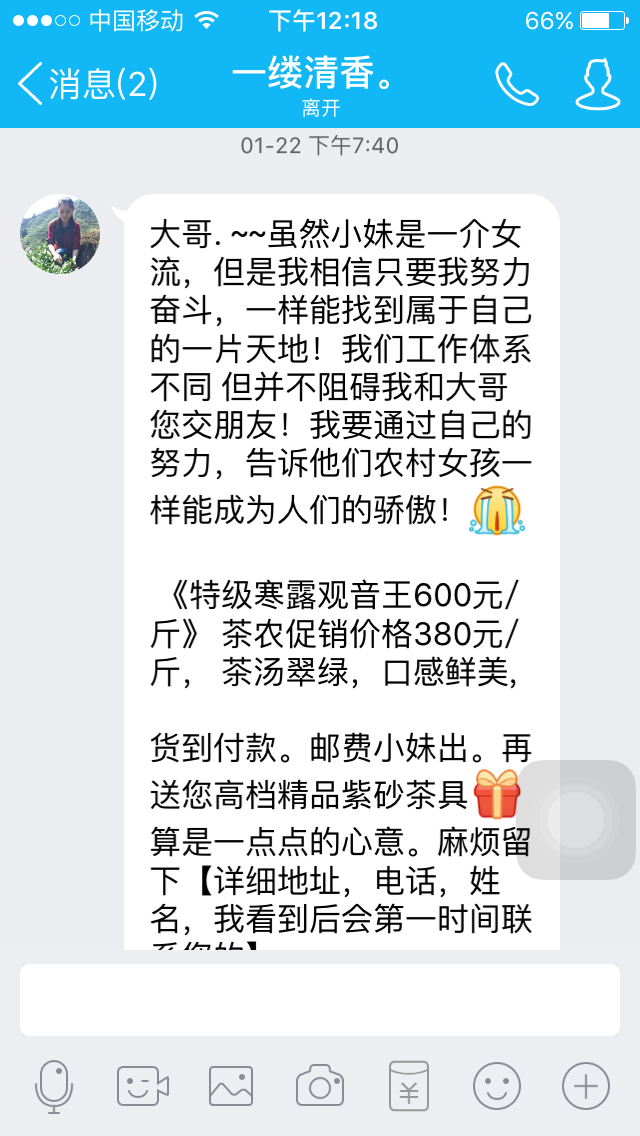Screen dimensions: 640x1136
Task: Expand more options with the plus icon
Action: [586, 1086]
